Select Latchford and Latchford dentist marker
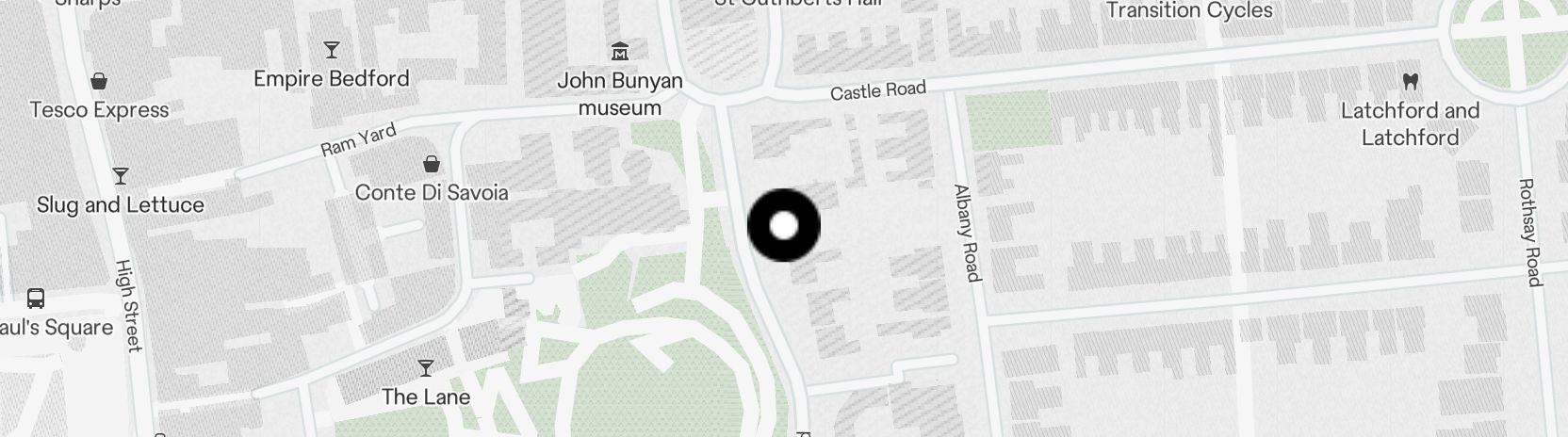 [x=1411, y=81]
